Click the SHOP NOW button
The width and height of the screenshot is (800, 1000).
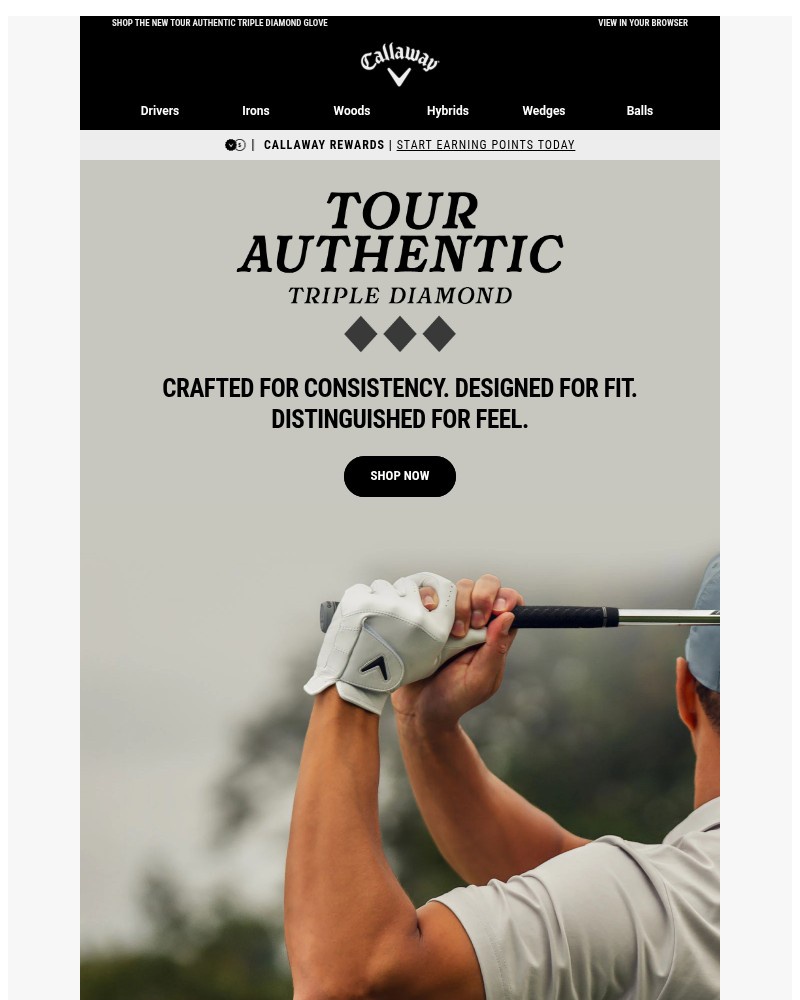point(400,476)
